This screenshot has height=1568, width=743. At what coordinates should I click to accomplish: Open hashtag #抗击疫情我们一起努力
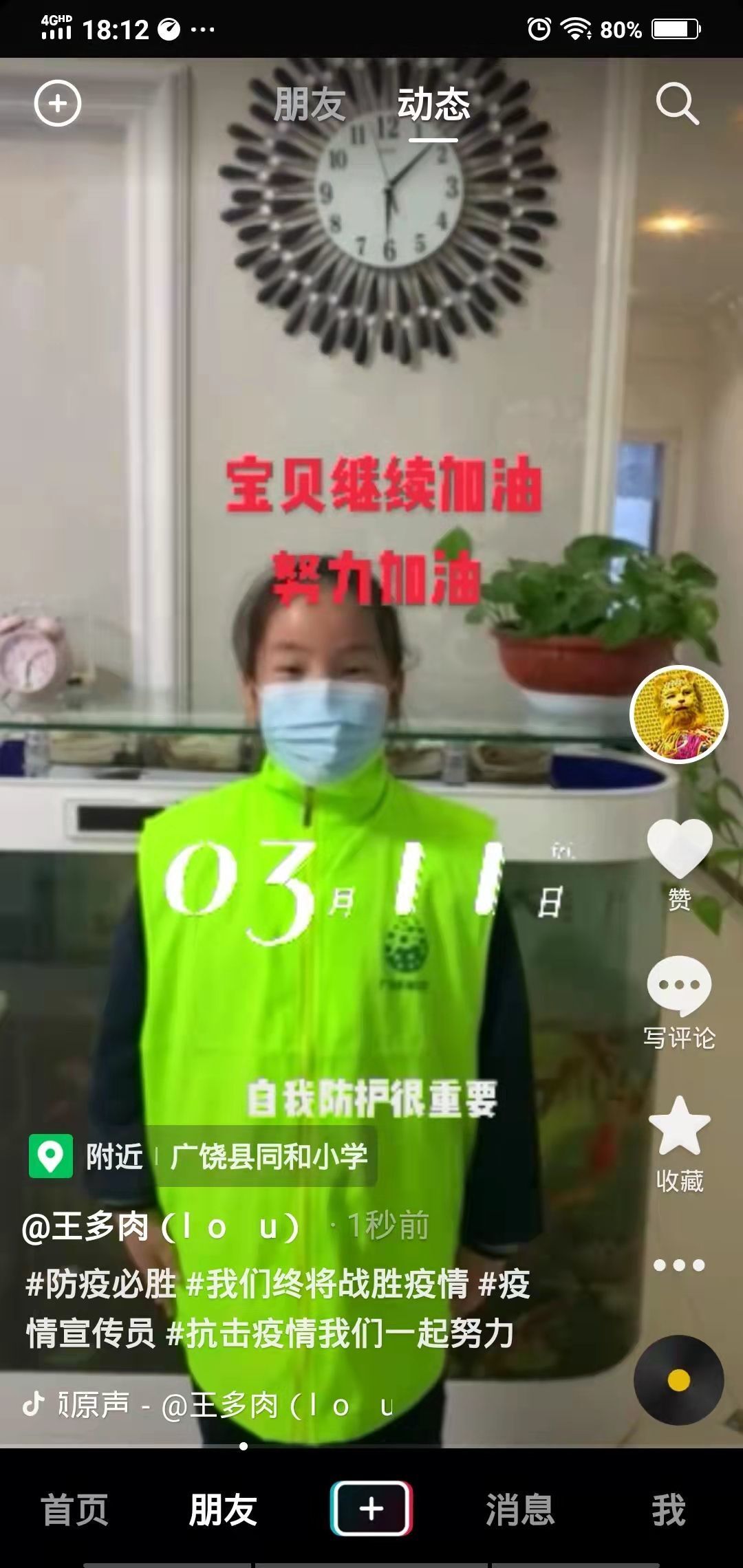pyautogui.click(x=341, y=1333)
